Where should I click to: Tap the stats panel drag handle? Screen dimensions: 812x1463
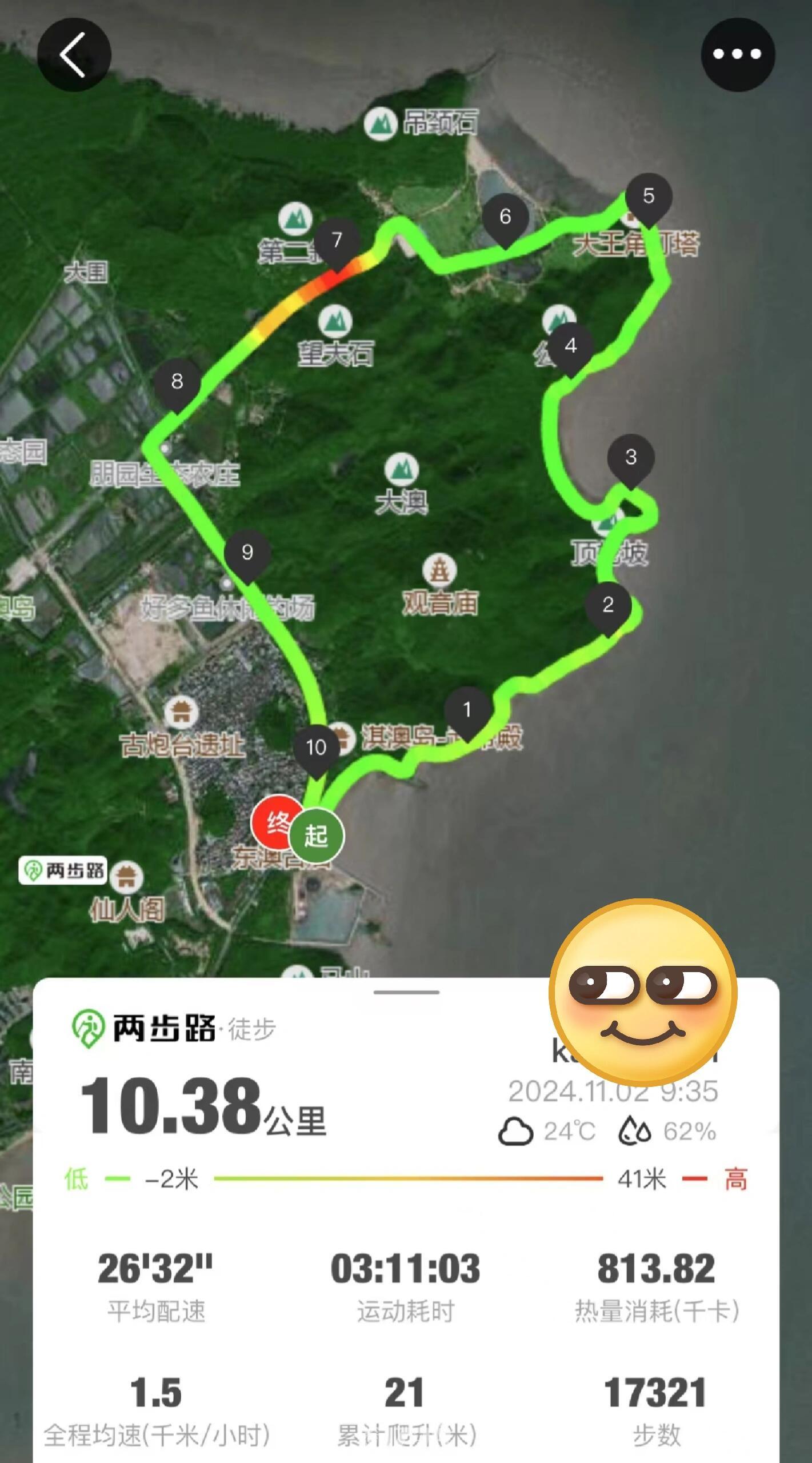click(x=406, y=992)
